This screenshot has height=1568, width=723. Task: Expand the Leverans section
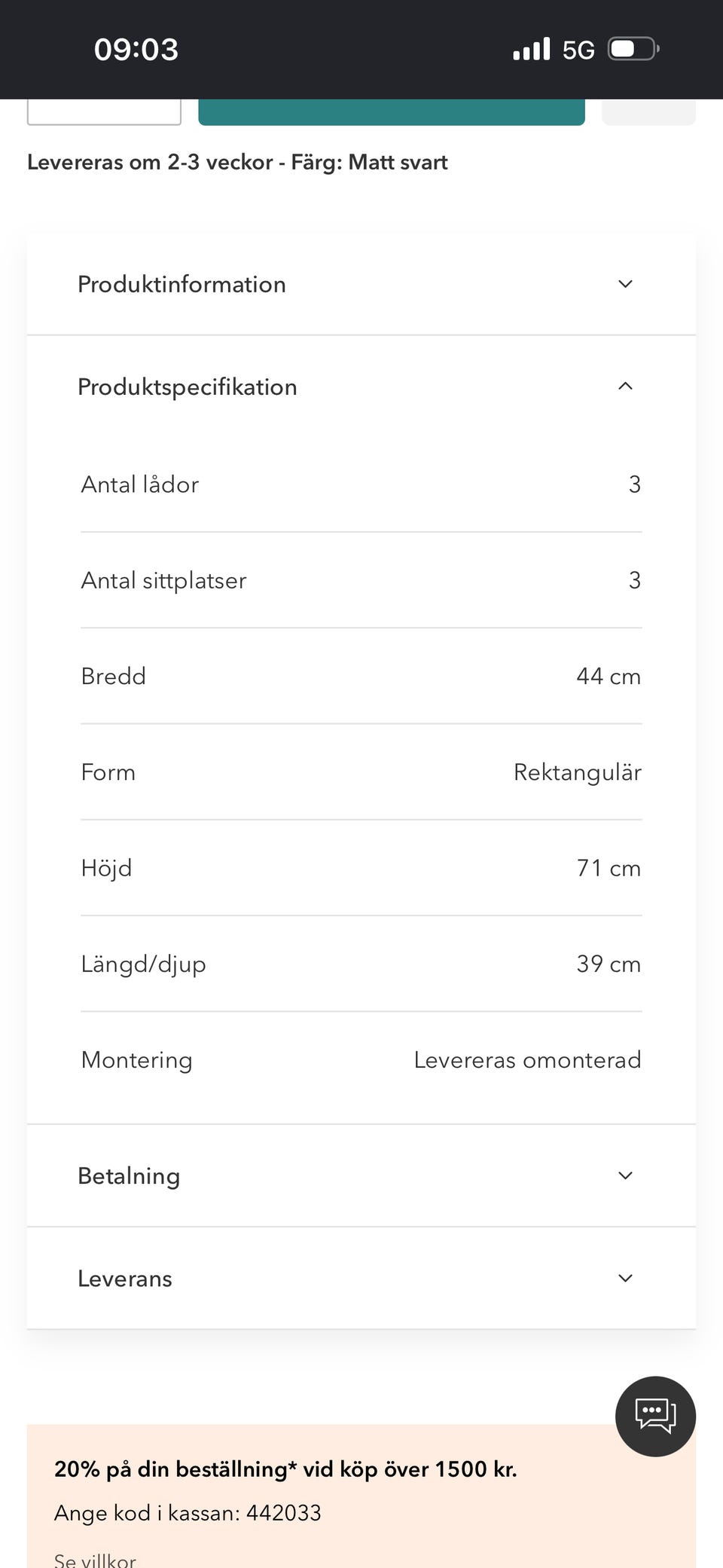361,1278
